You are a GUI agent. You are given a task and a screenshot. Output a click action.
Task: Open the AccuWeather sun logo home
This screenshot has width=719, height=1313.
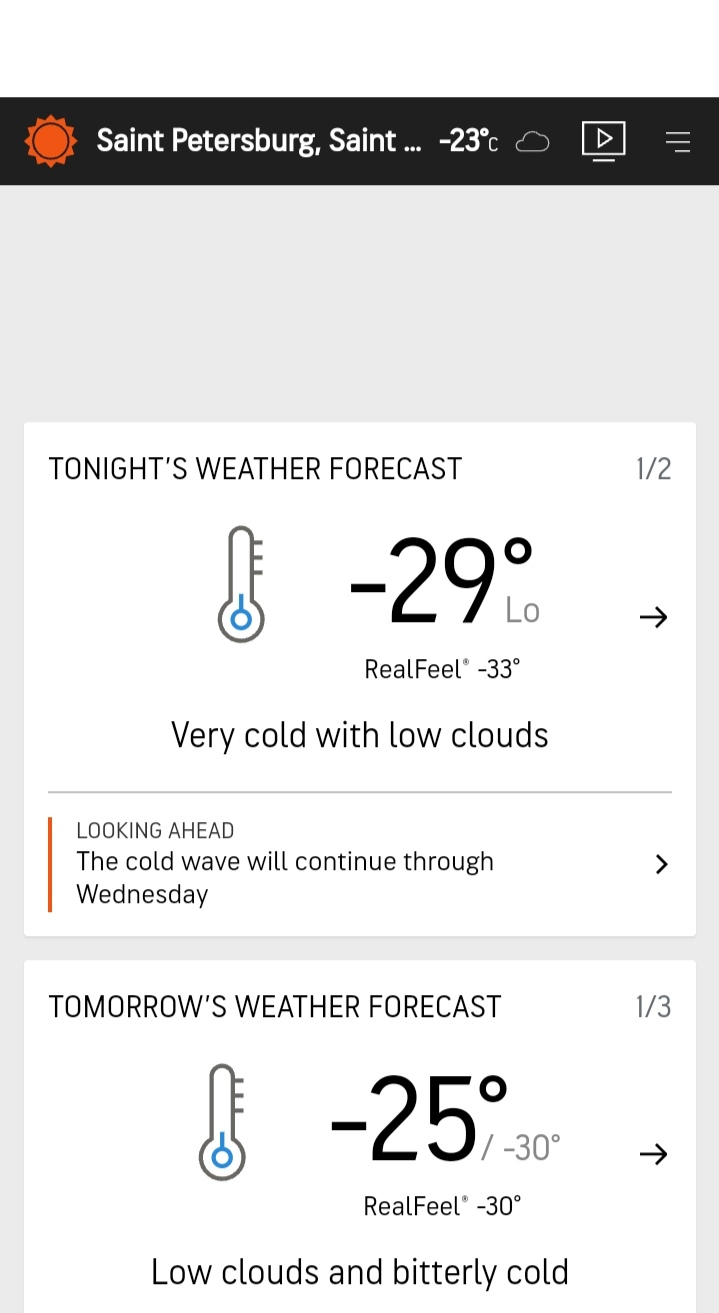click(x=50, y=141)
